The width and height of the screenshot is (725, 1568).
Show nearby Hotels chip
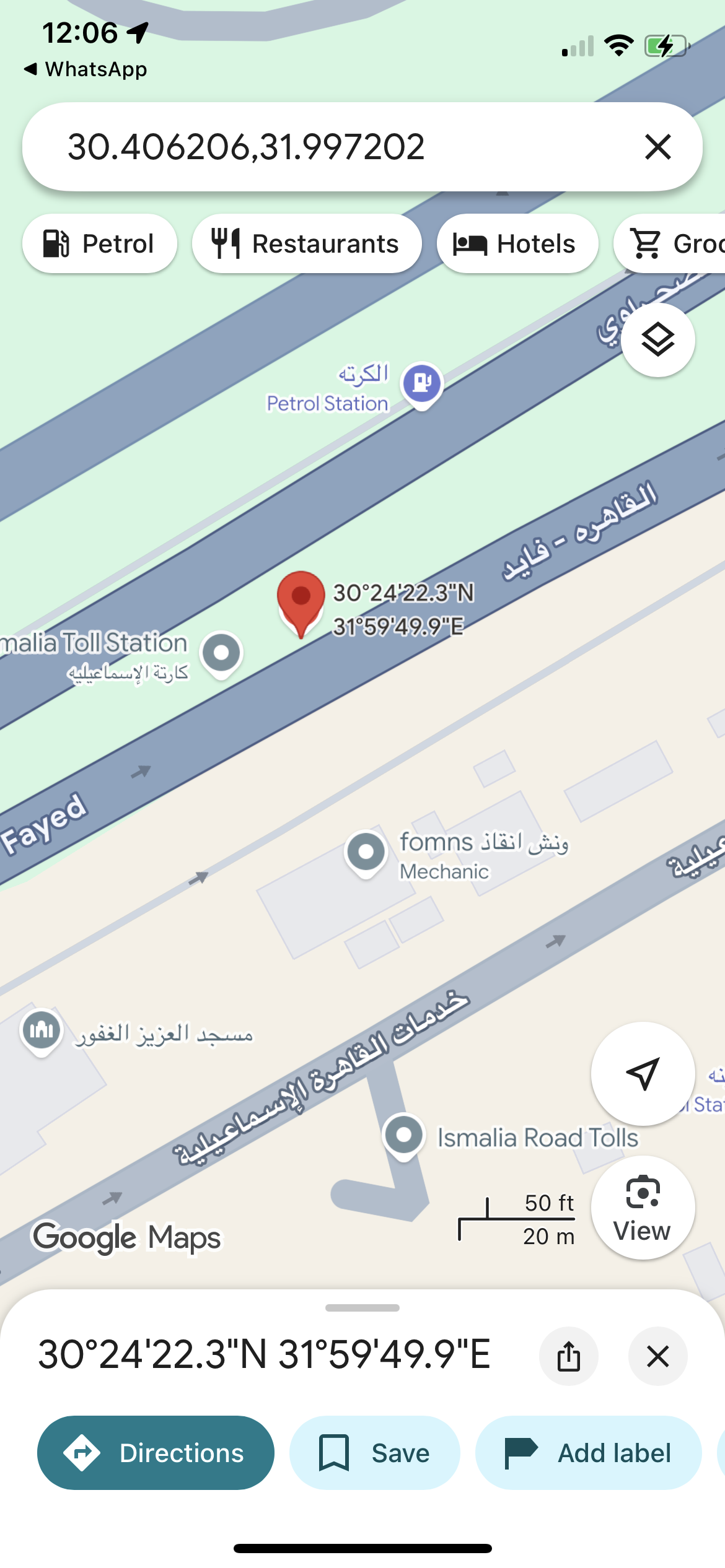[x=517, y=243]
